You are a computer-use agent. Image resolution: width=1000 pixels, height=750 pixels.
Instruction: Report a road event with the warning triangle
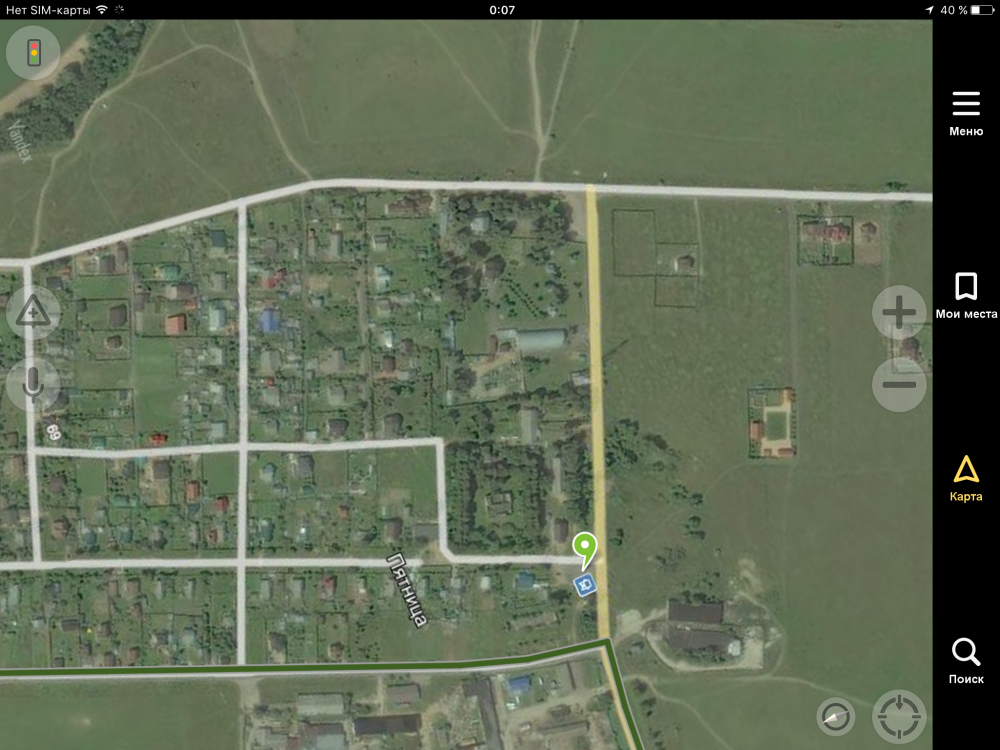coord(33,314)
